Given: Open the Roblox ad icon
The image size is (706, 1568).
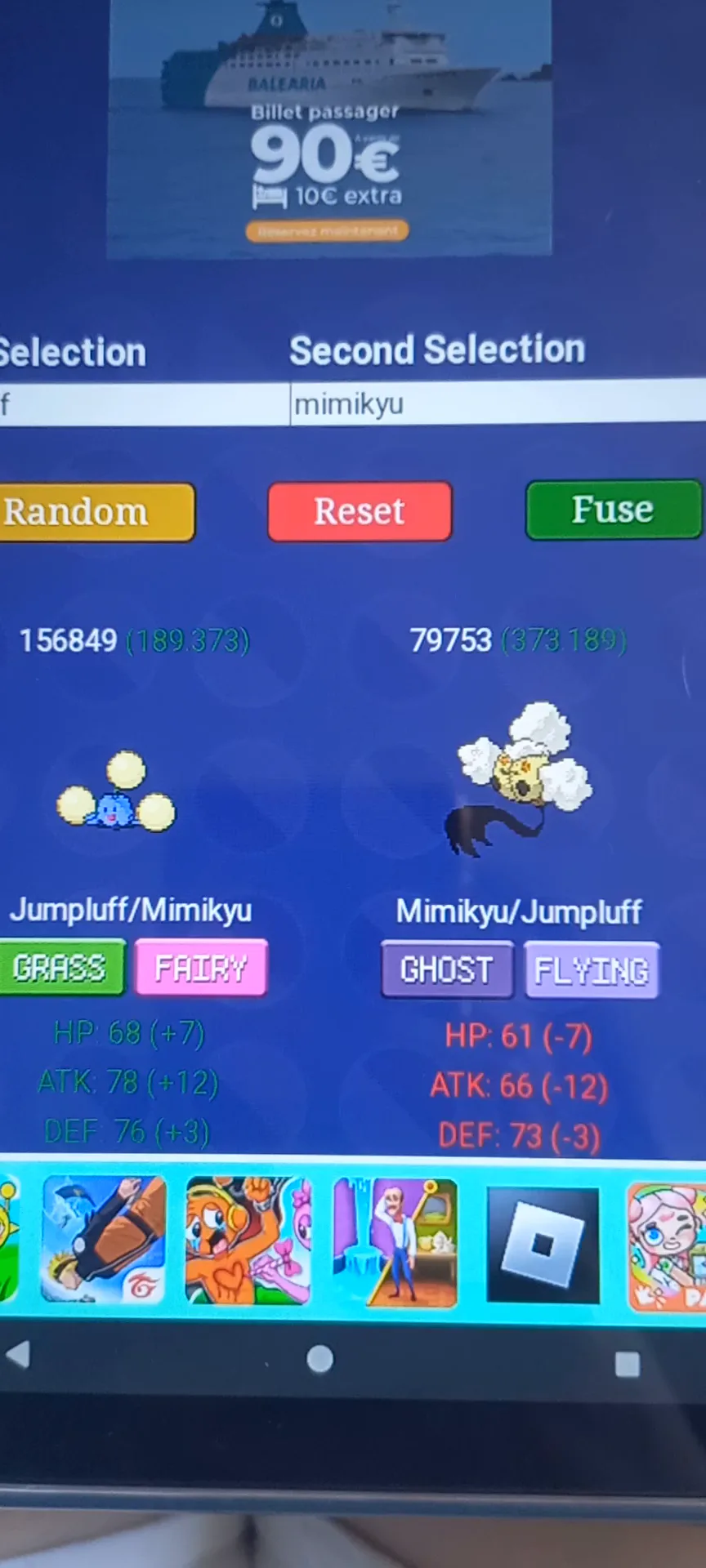Looking at the screenshot, I should [543, 1245].
